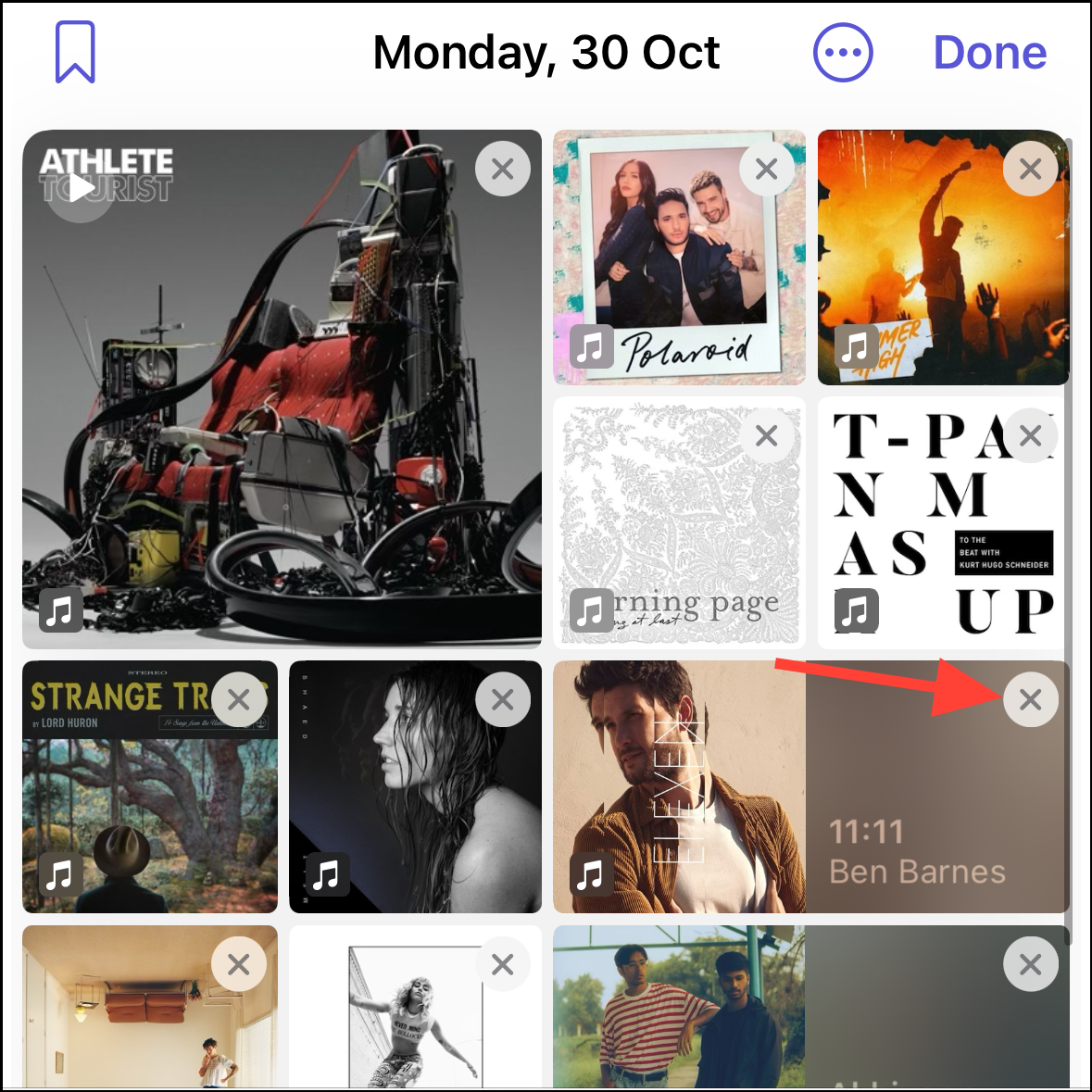
Task: Remove the orange room album tile
Action: pos(238,965)
